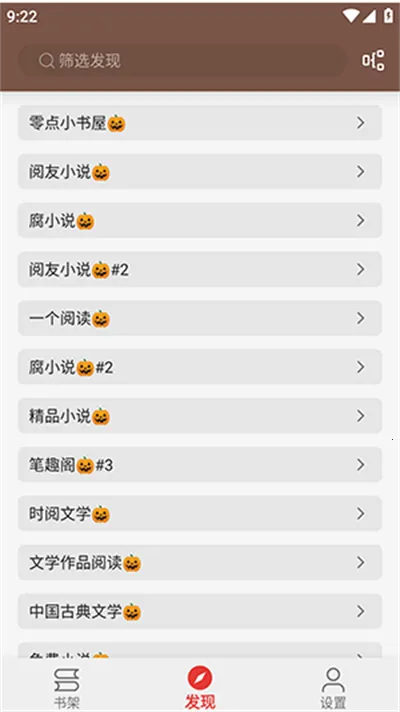Open 精品小说 source
Image resolution: width=400 pixels, height=712 pixels.
point(200,416)
